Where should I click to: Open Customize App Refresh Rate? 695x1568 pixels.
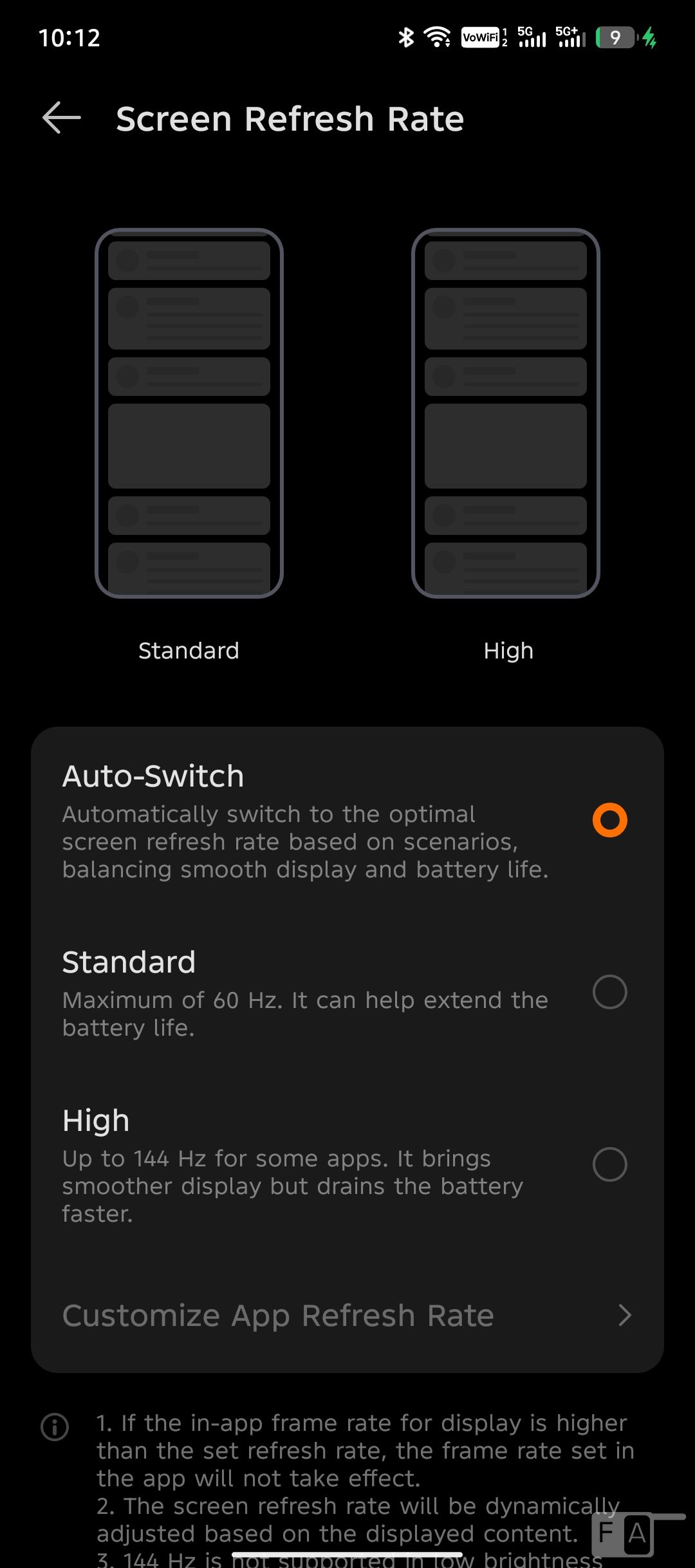point(347,1315)
